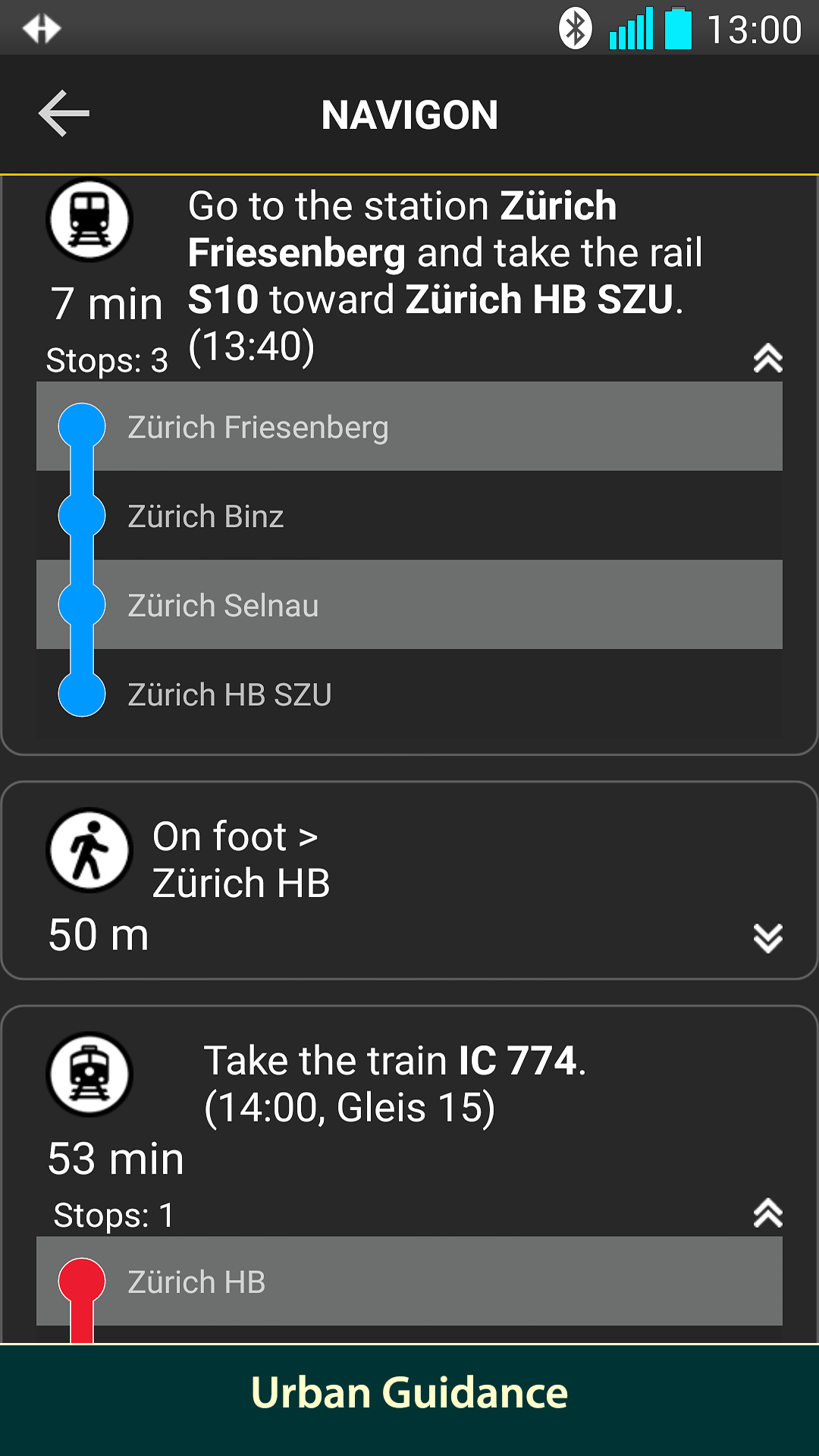The image size is (819, 1456).
Task: Select the Zürich Selnau stop
Action: click(409, 605)
